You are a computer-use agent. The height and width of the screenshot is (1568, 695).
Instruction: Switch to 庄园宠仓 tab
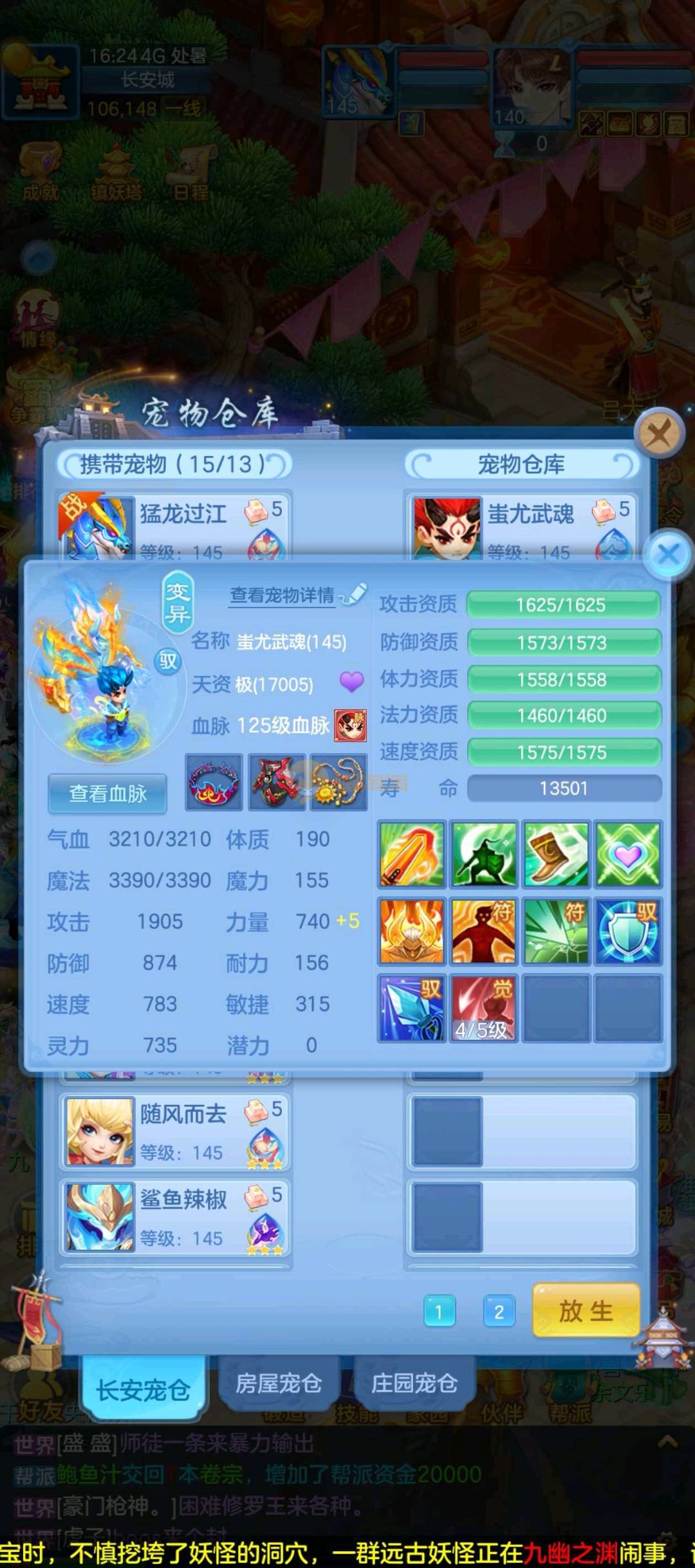(414, 1383)
